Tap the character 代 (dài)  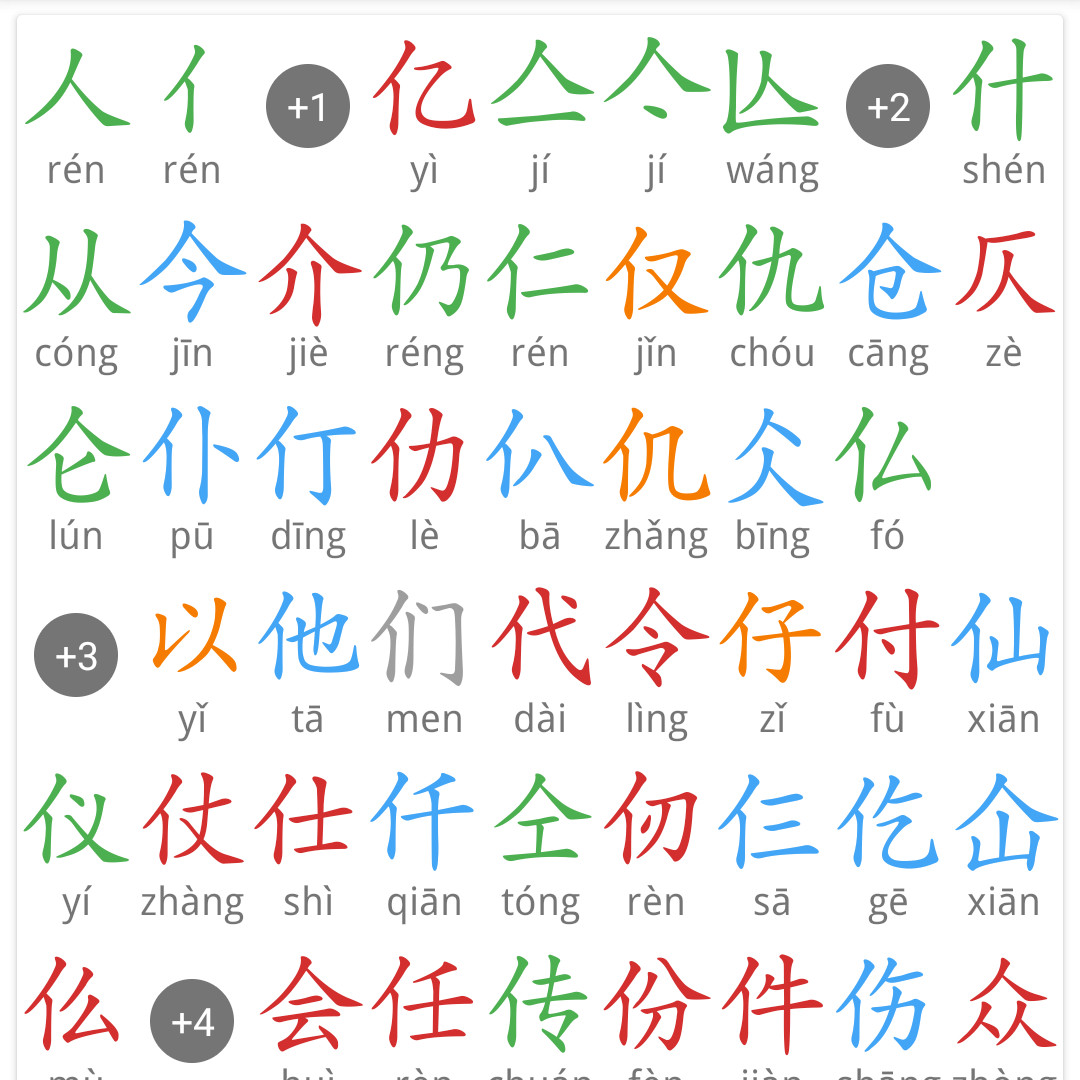point(540,638)
